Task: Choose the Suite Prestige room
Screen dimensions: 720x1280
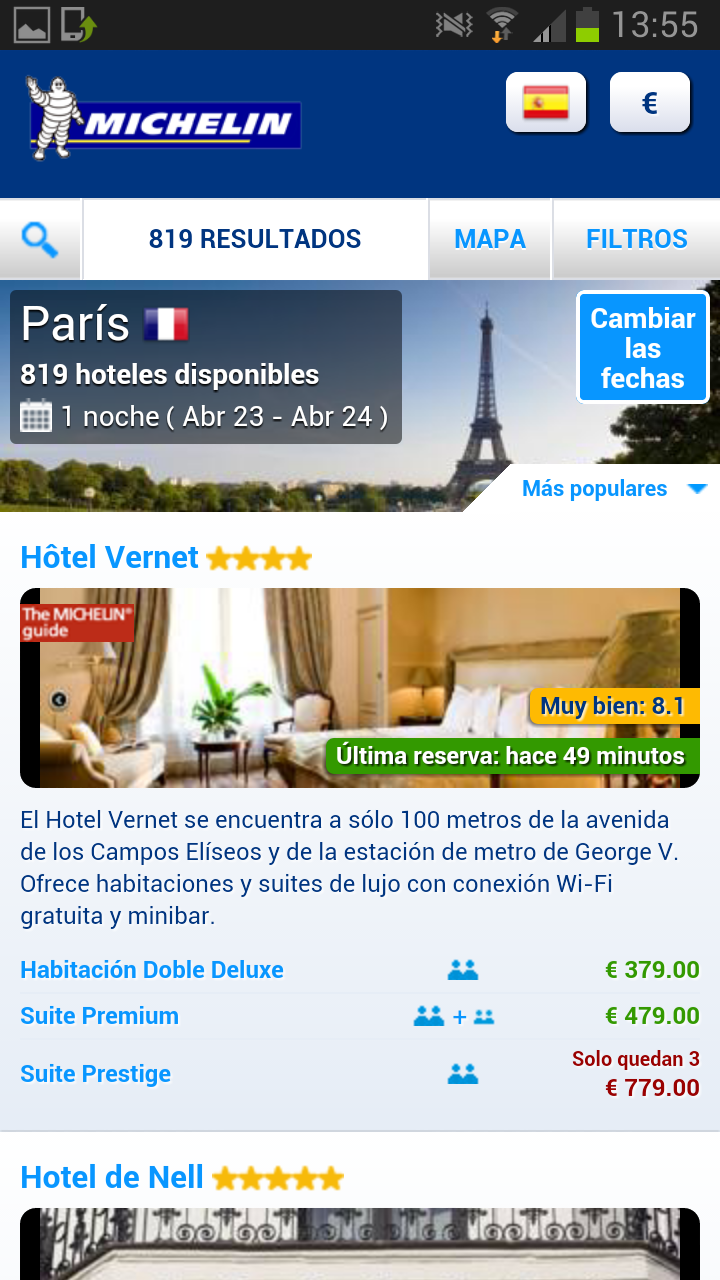Action: [96, 1074]
